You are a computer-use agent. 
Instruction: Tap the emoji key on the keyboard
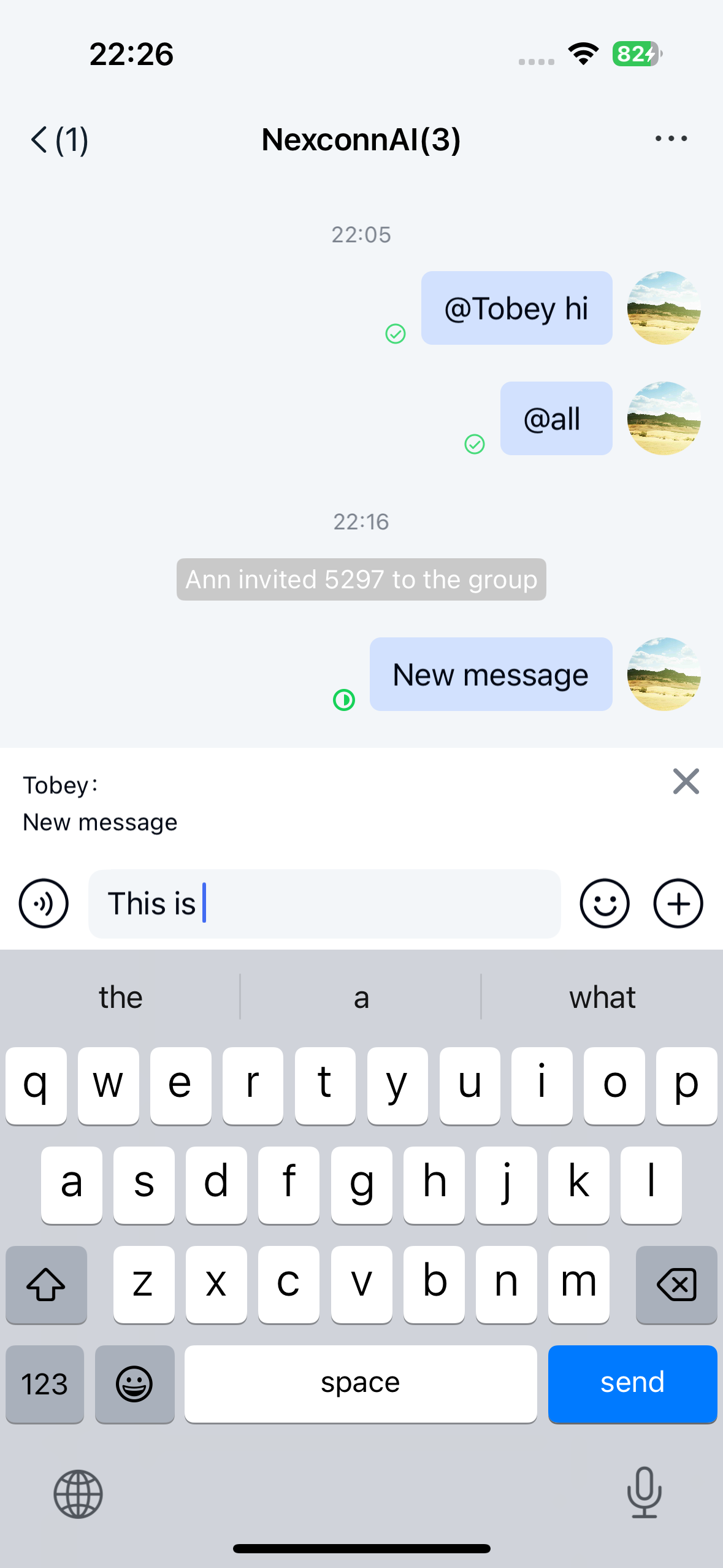(x=134, y=1385)
